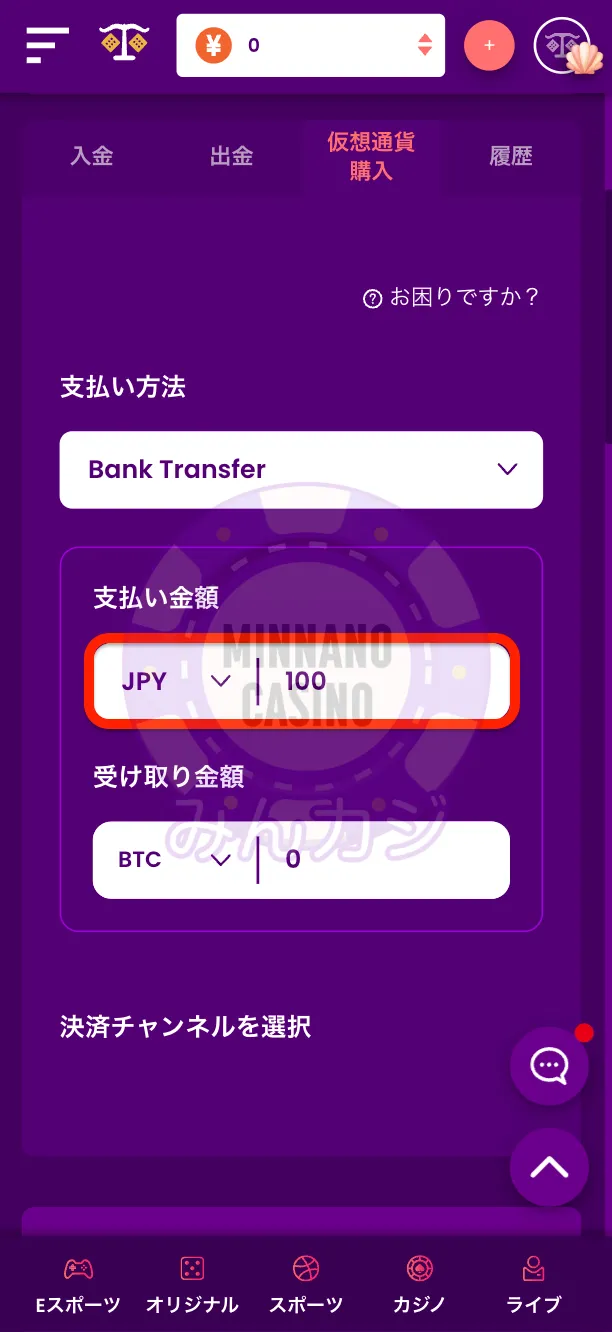Select the 仮想通貨購入 tab

tap(371, 156)
